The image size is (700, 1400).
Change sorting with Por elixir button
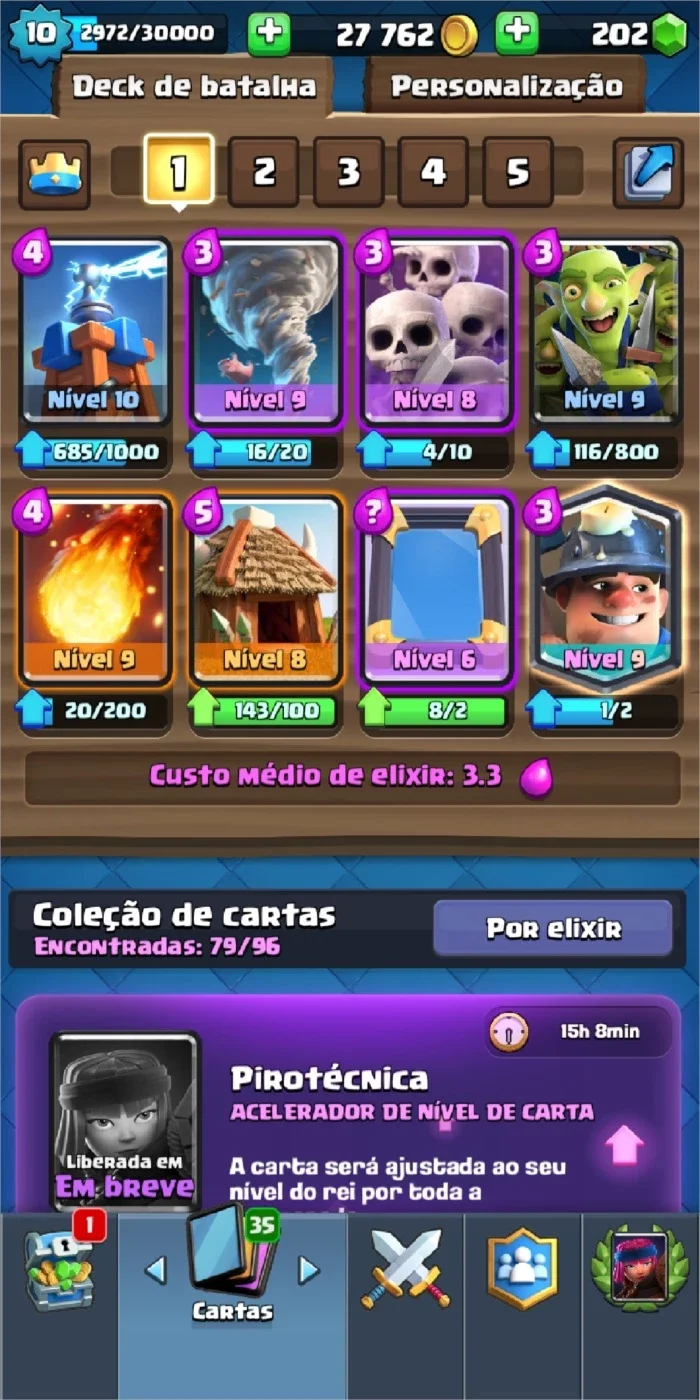pos(553,928)
